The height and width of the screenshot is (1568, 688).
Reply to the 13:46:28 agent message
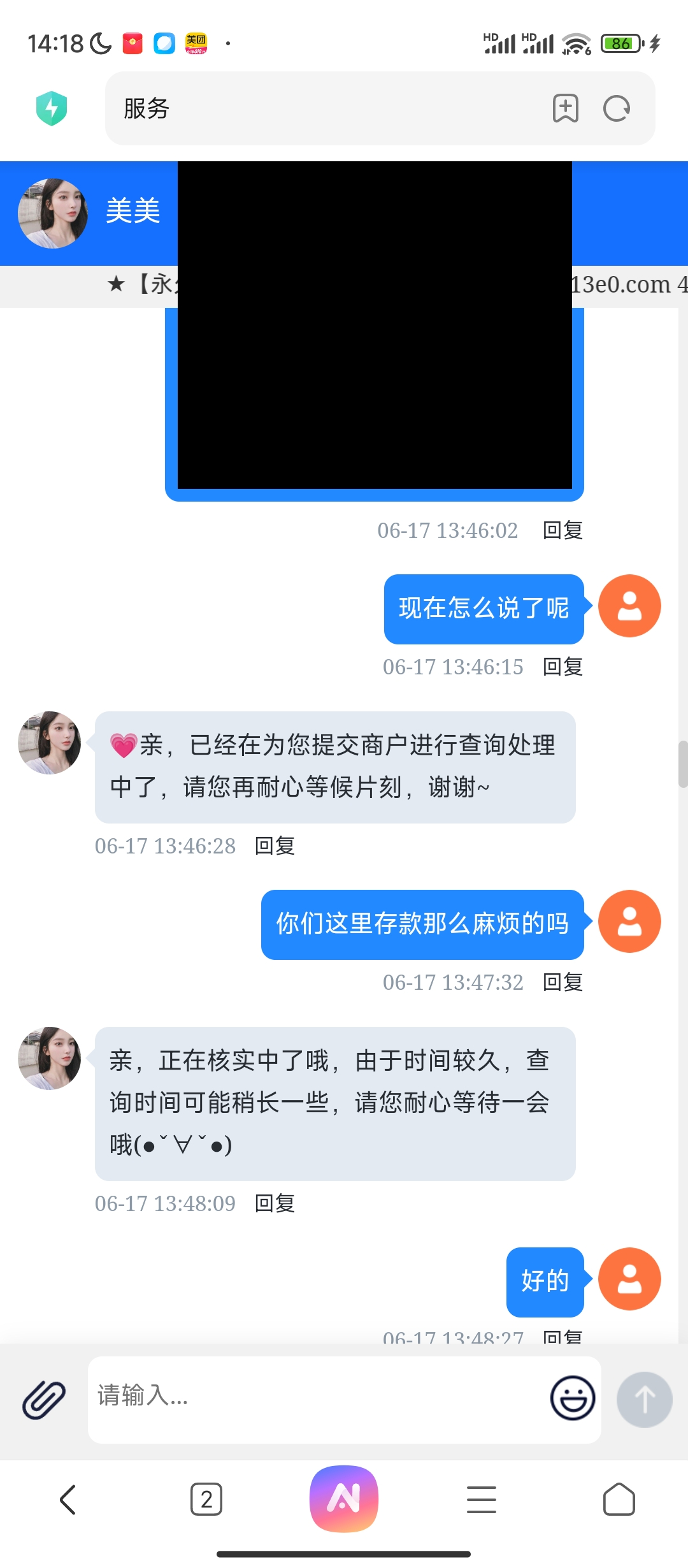click(x=275, y=846)
